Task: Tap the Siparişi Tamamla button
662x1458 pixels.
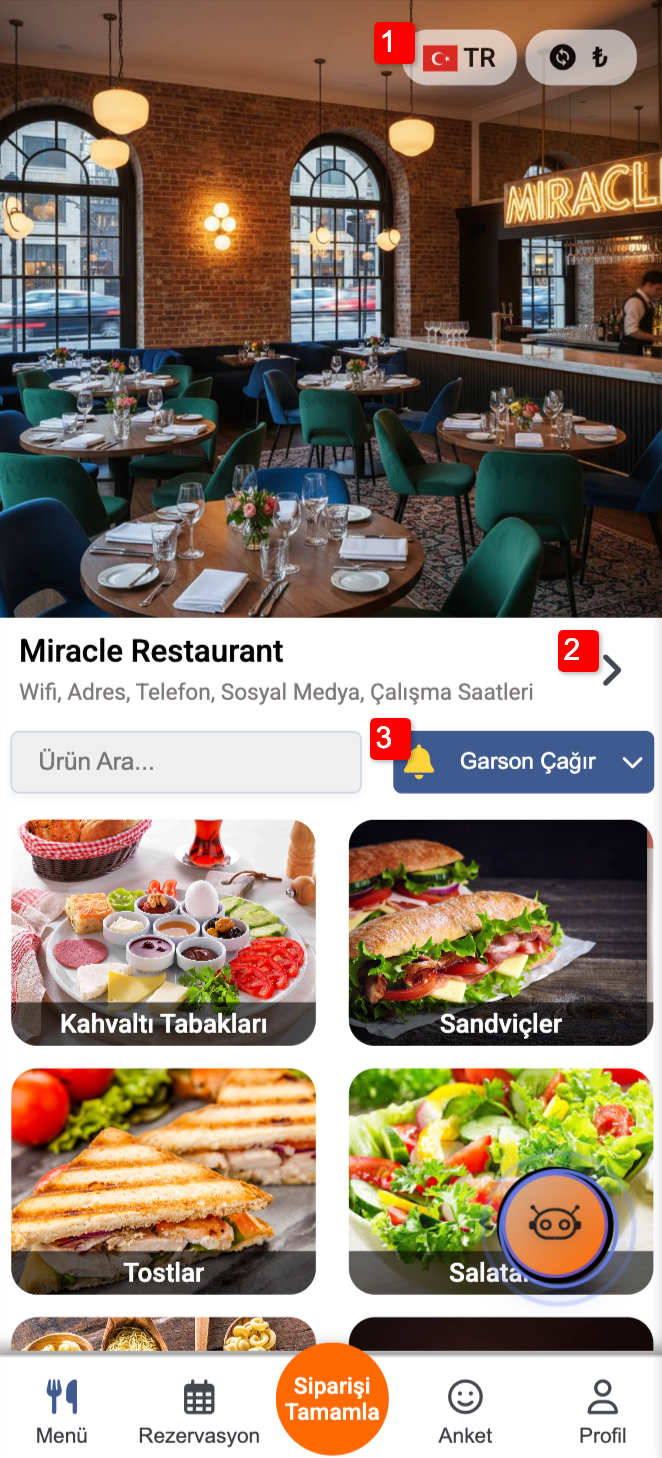Action: click(x=331, y=1399)
